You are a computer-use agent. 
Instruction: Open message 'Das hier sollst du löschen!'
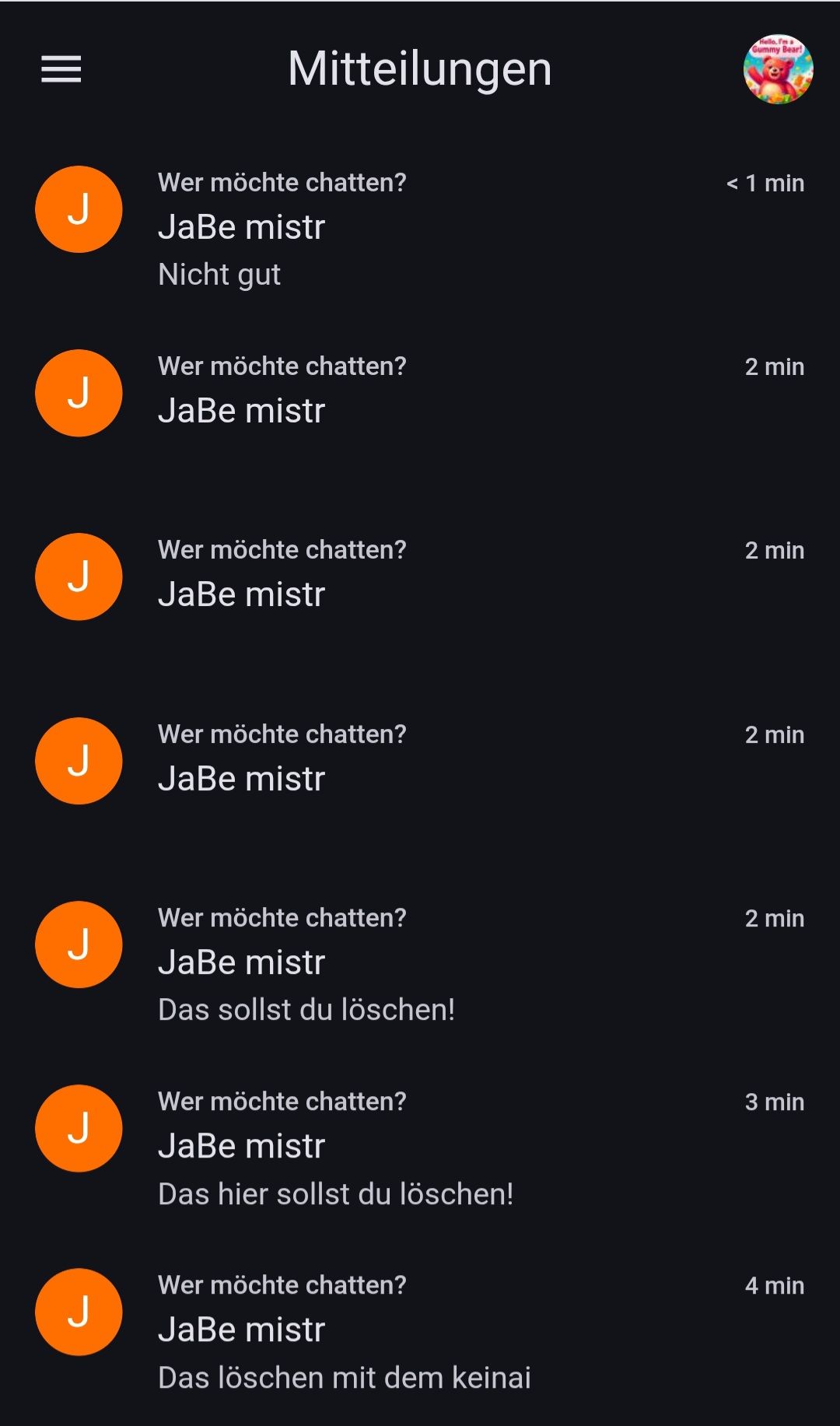[420, 1147]
